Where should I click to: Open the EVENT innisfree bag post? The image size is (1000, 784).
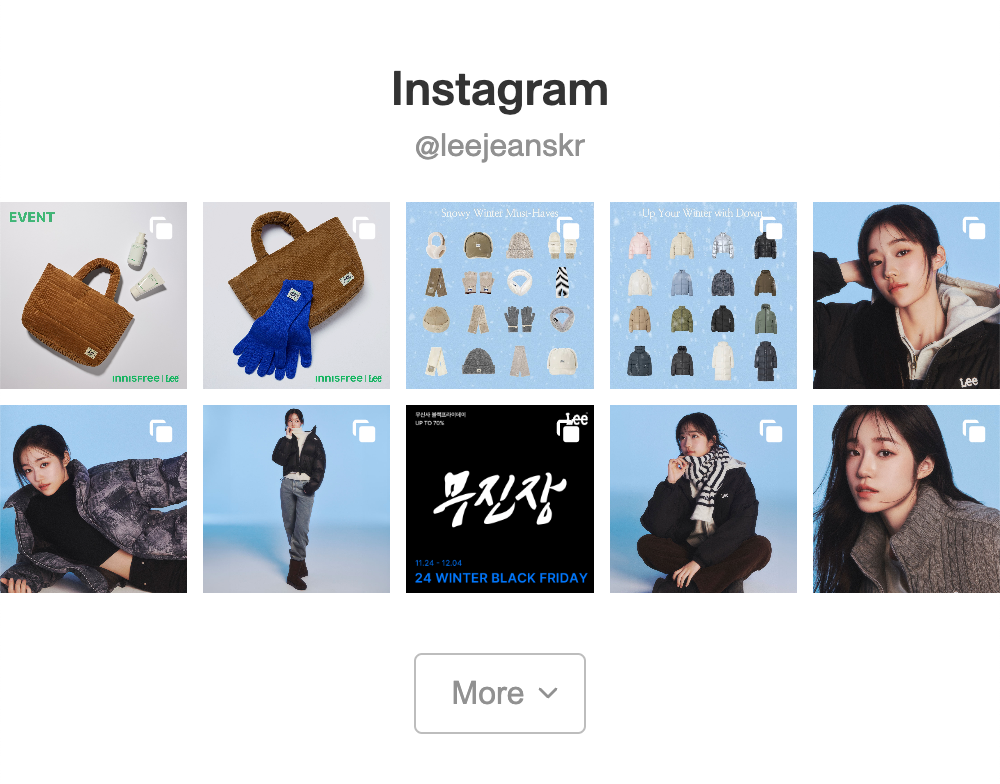point(93,296)
